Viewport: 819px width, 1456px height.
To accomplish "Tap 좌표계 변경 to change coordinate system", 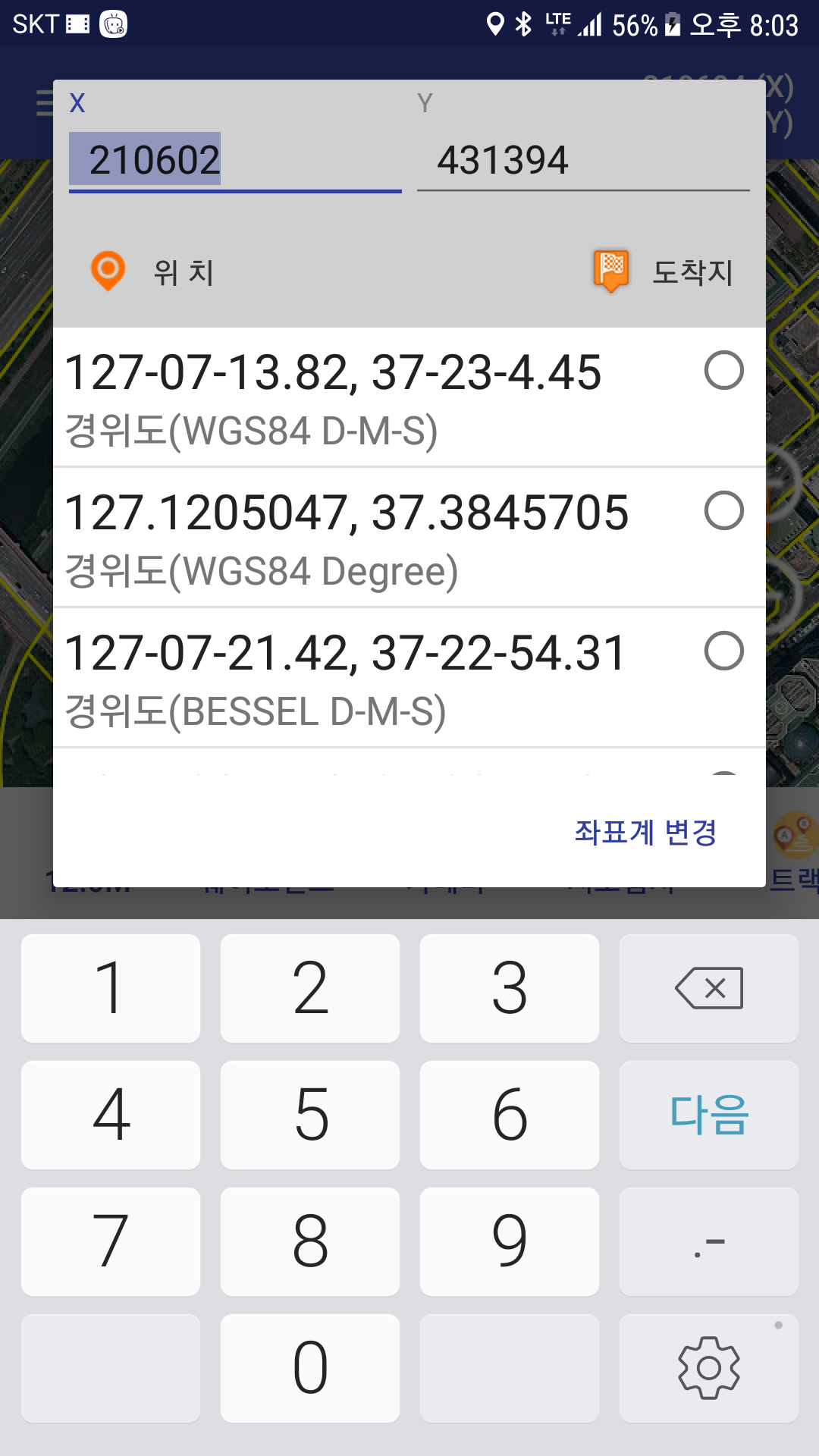I will (645, 832).
